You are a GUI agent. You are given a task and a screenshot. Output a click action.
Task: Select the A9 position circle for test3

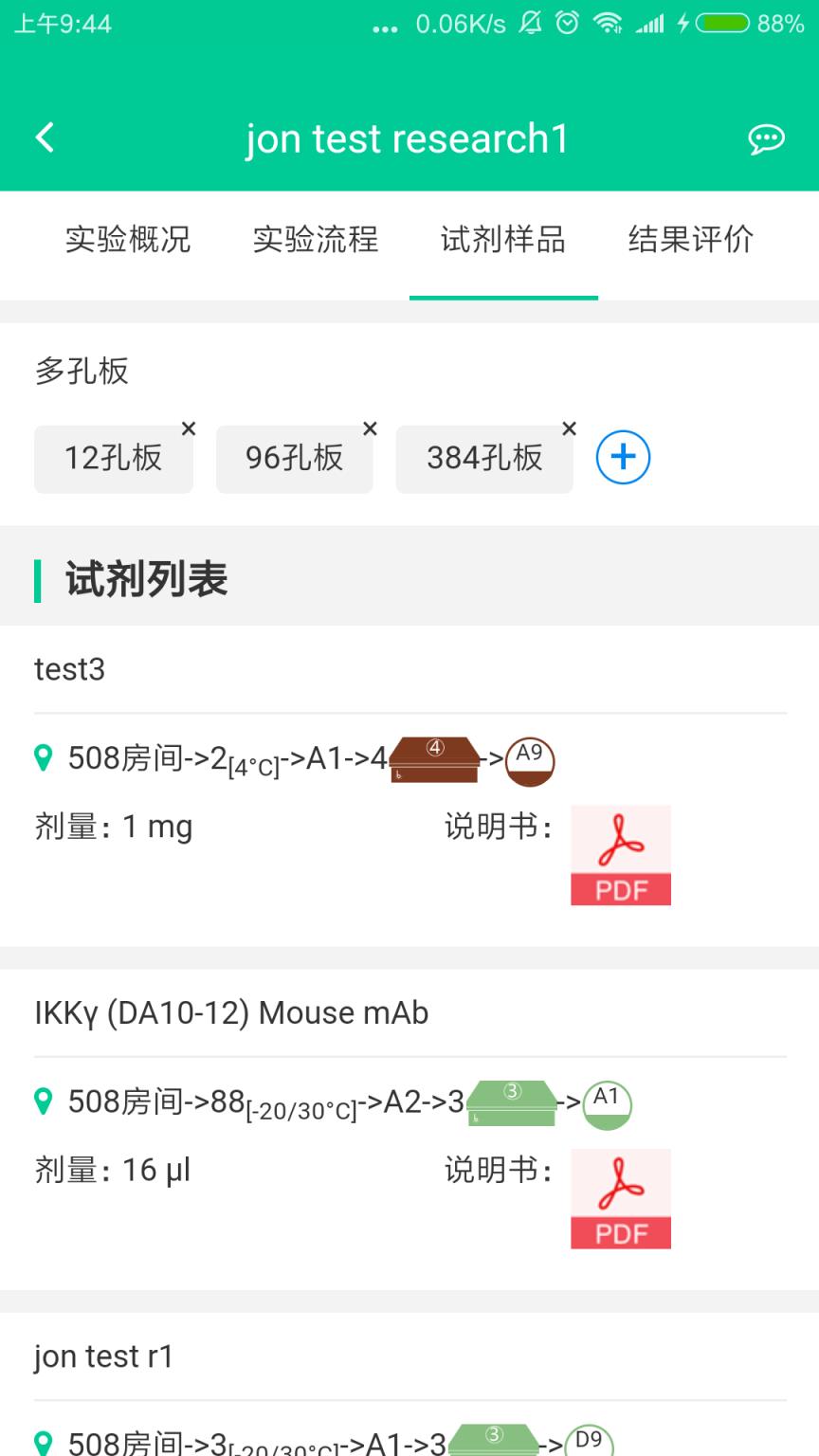530,758
